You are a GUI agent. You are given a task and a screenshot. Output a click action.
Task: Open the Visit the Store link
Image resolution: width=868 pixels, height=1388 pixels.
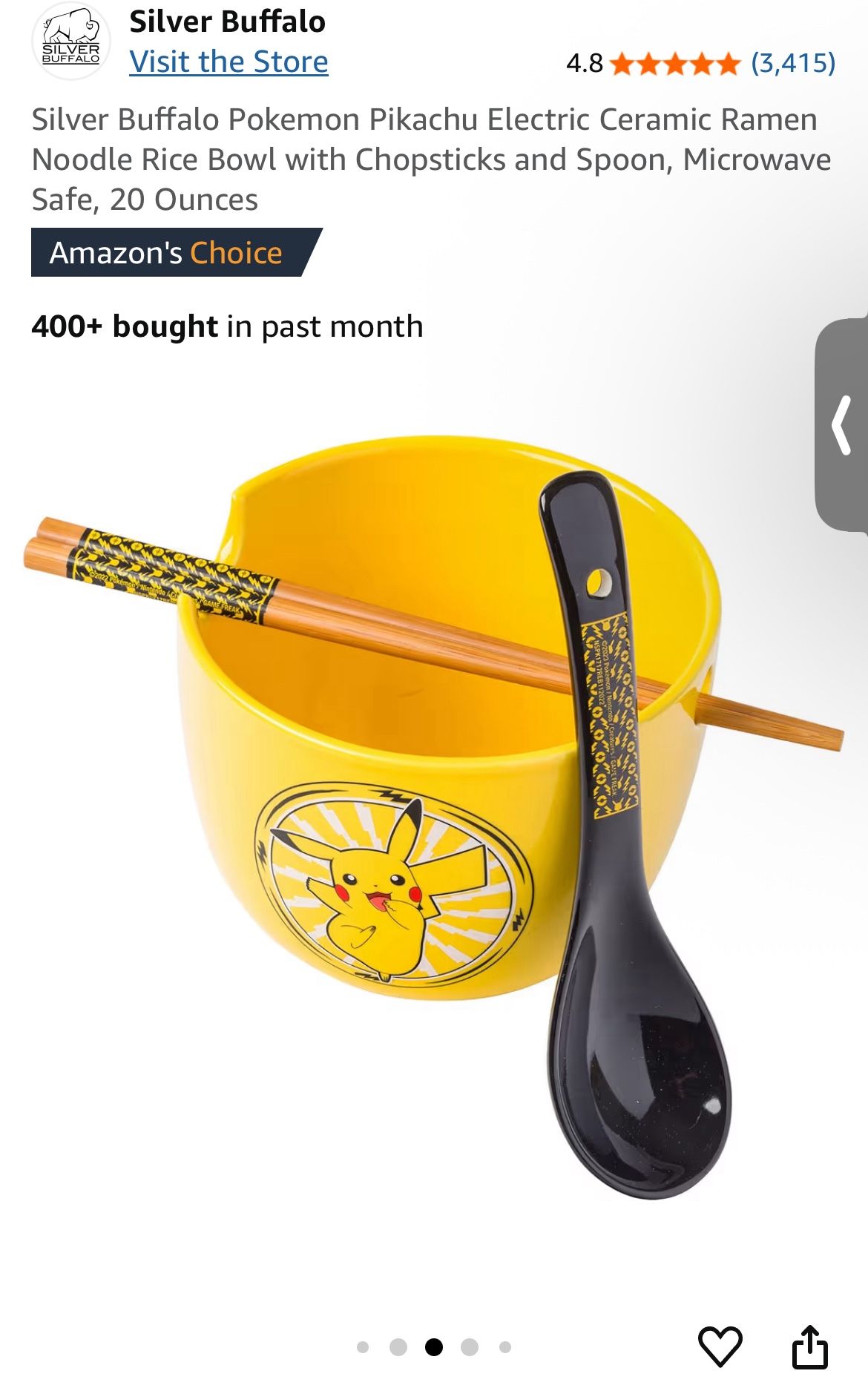[x=228, y=62]
